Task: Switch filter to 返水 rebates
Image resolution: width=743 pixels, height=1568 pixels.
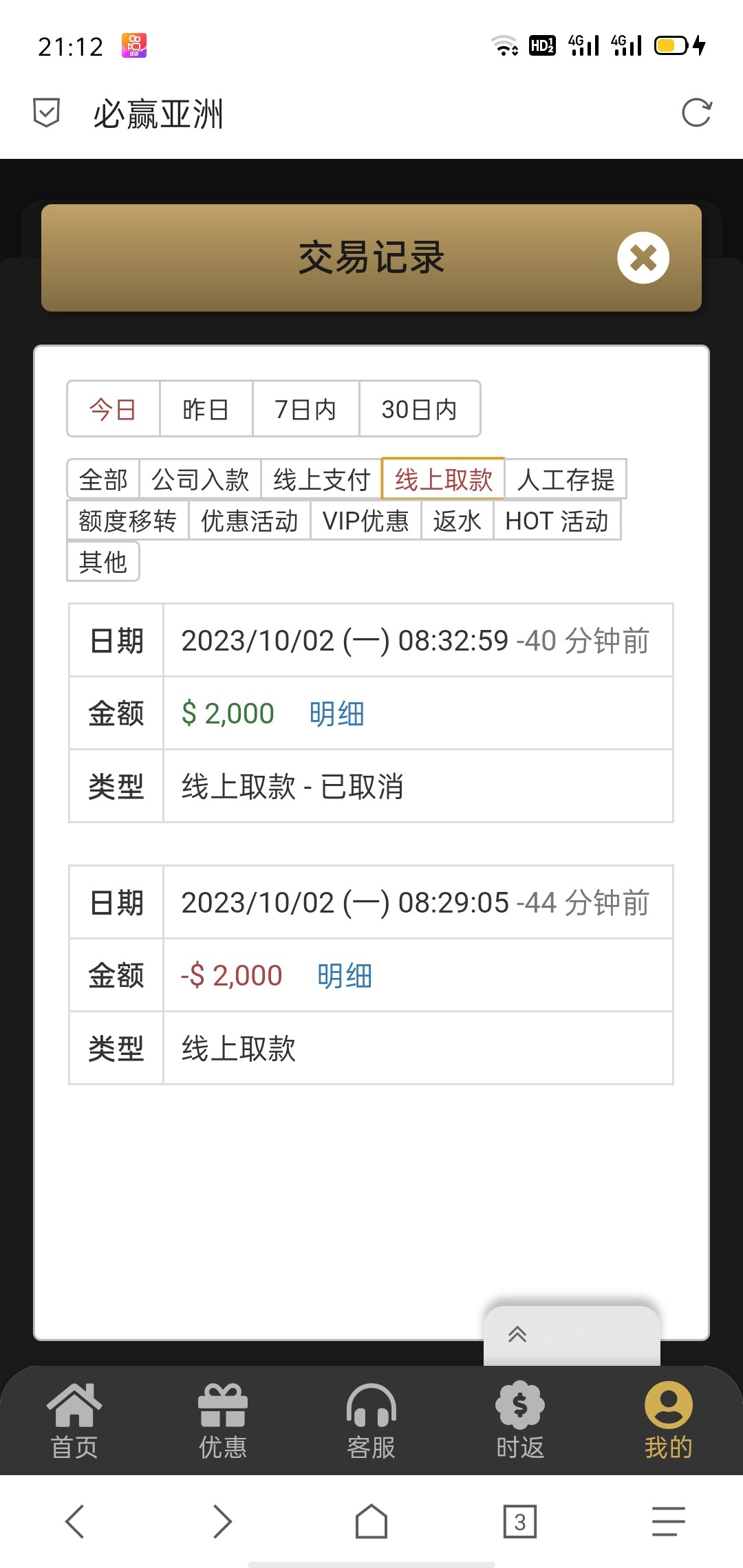Action: pyautogui.click(x=456, y=521)
